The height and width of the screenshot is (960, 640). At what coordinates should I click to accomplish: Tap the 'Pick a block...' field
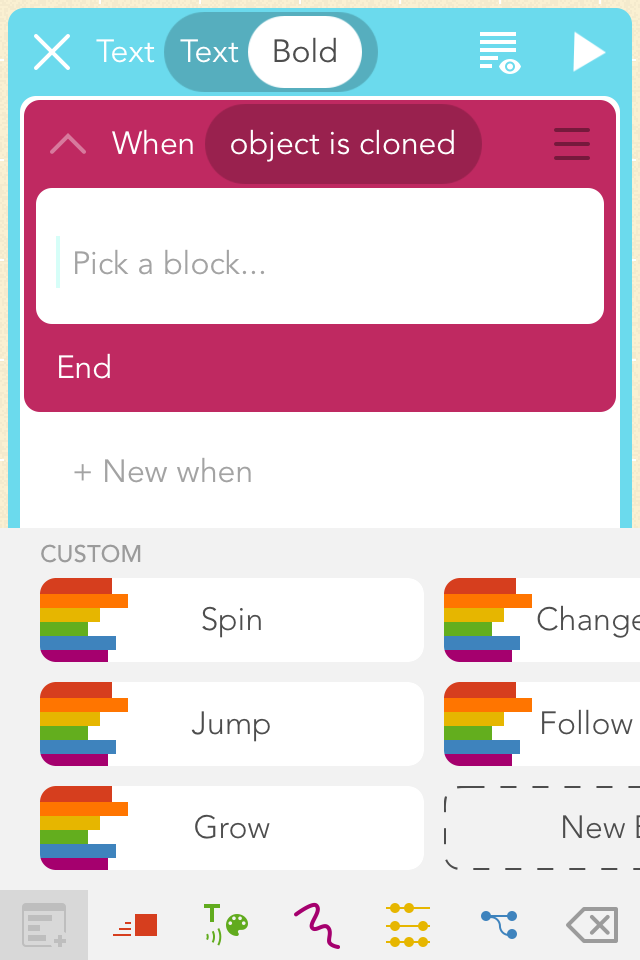[320, 264]
